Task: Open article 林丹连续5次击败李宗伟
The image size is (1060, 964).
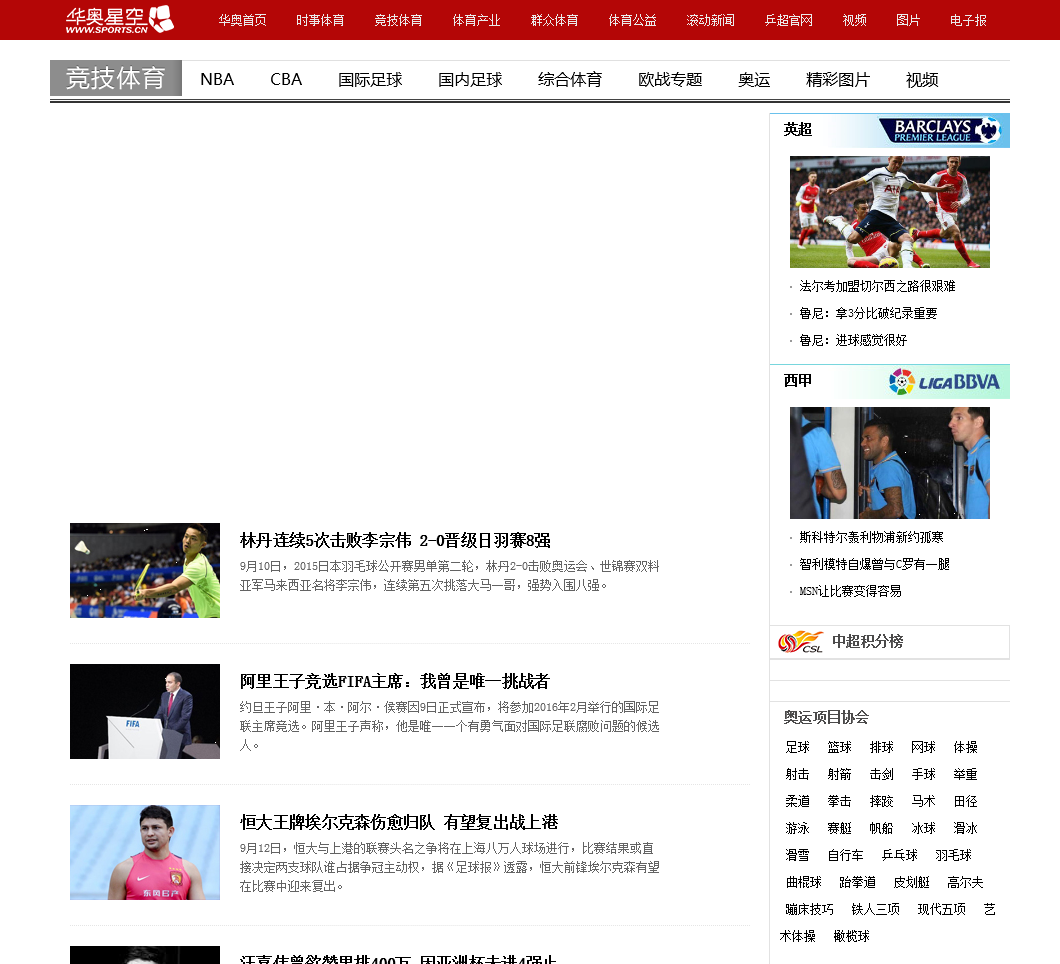Action: click(395, 541)
